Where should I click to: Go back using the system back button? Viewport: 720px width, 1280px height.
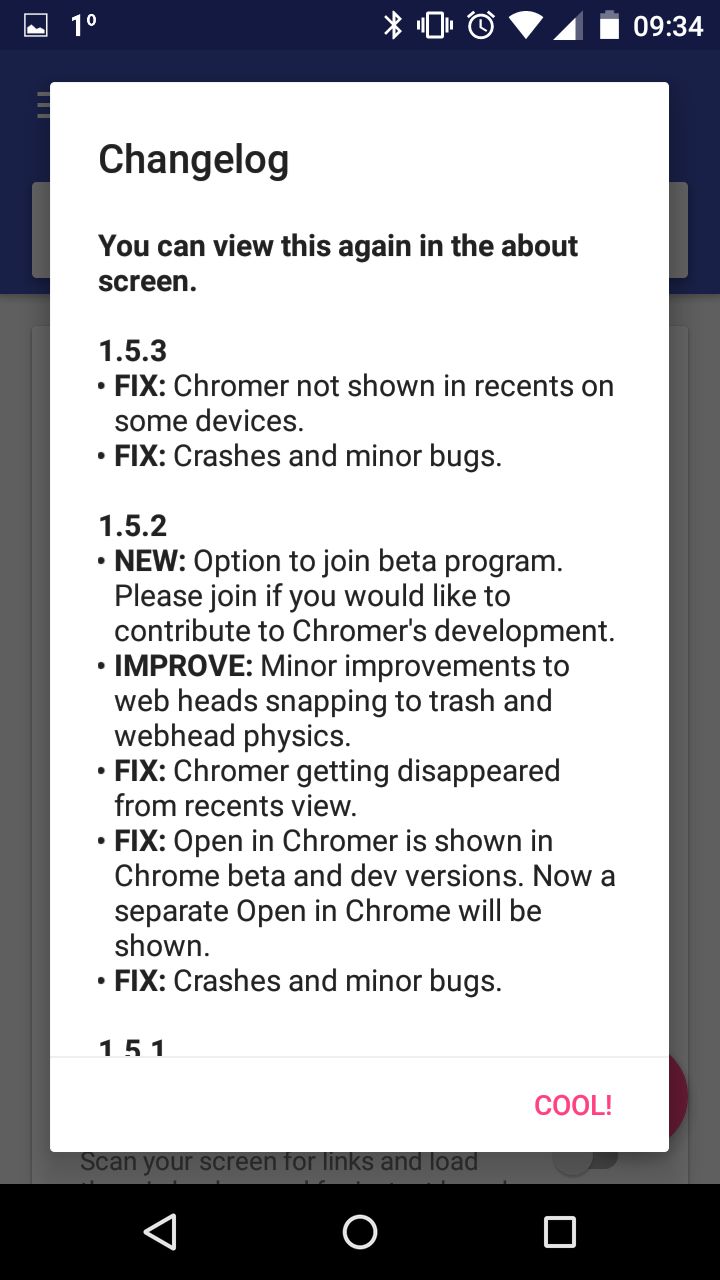tap(160, 1232)
